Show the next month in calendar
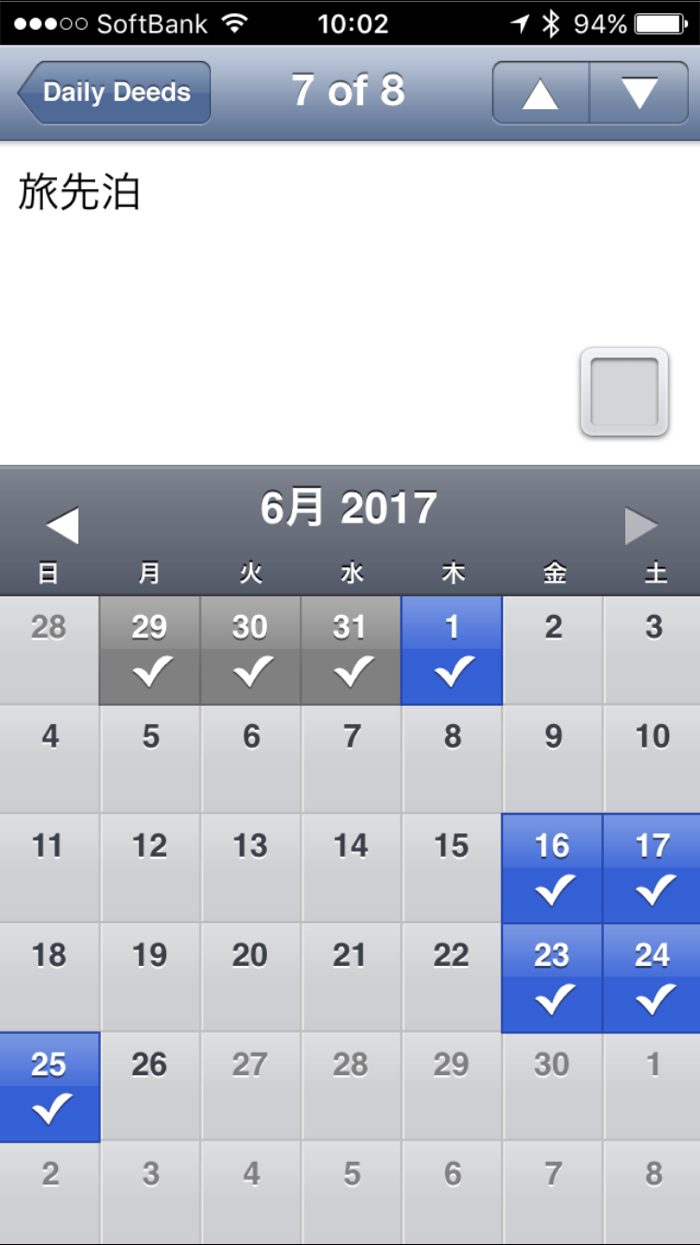The width and height of the screenshot is (700, 1245). pos(640,524)
